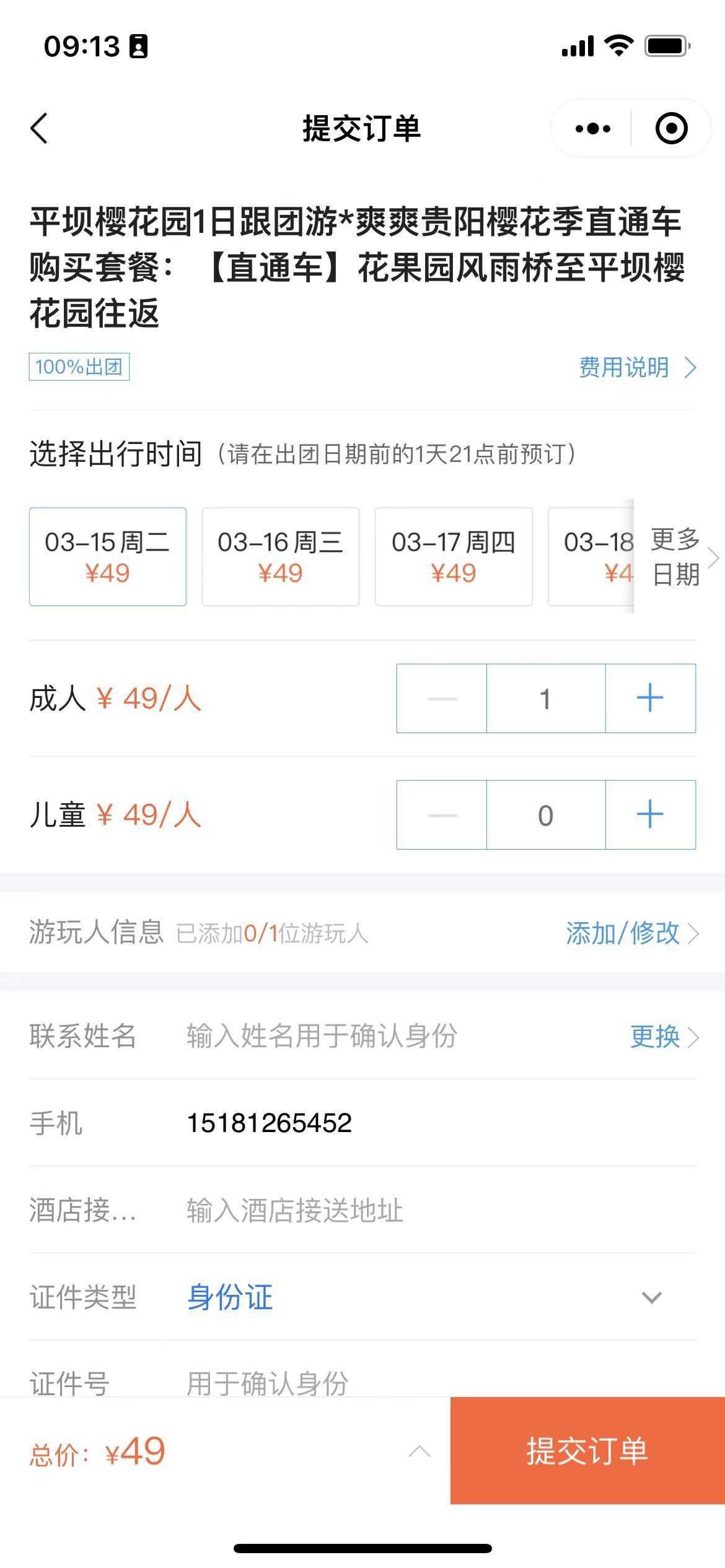Viewport: 725px width, 1568px height.
Task: Decrease the 成人 ticket count
Action: click(442, 699)
